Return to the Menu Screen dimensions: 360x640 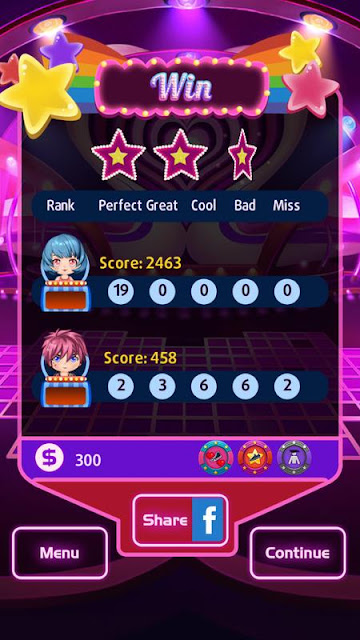pos(60,553)
